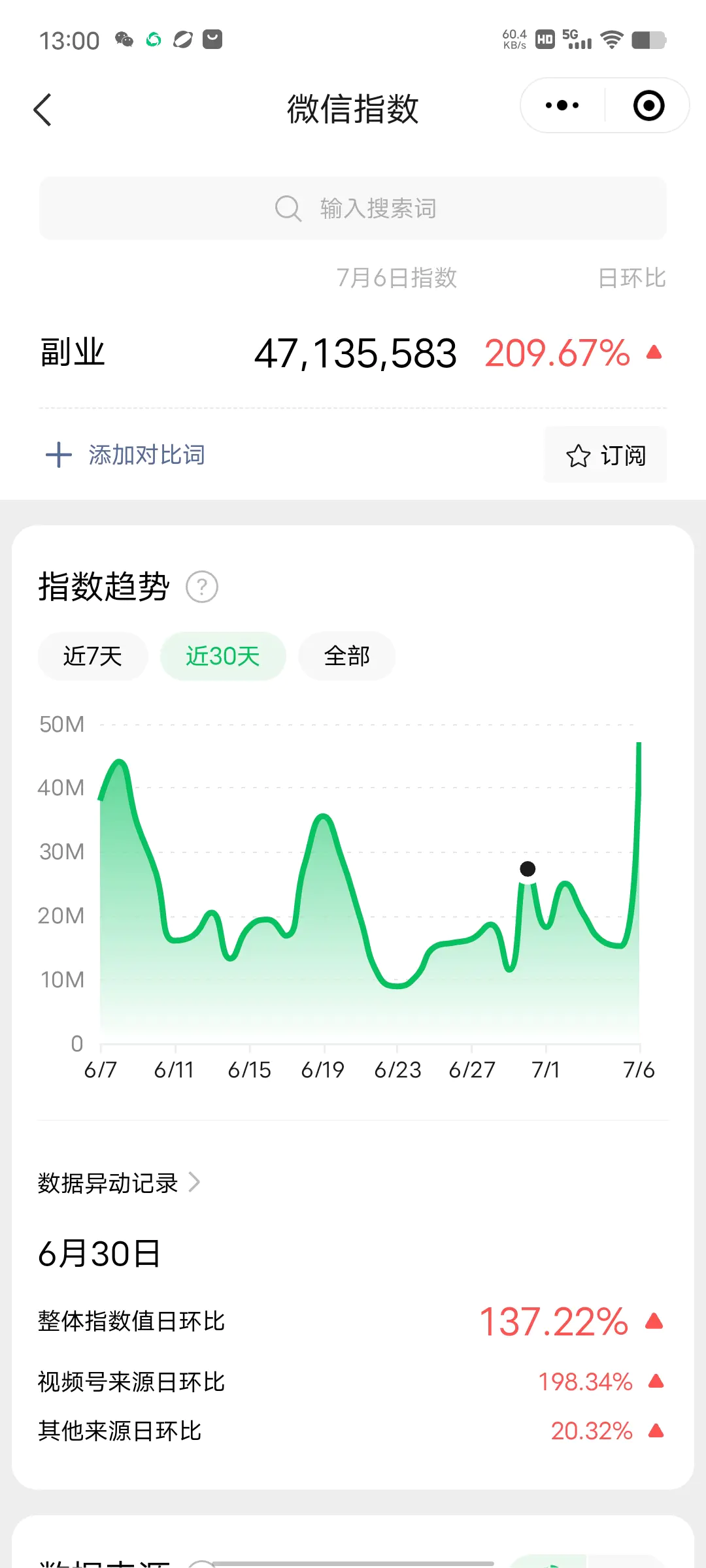Add a comparison word via 添加对比词
Image resolution: width=706 pixels, height=1568 pixels.
point(126,455)
